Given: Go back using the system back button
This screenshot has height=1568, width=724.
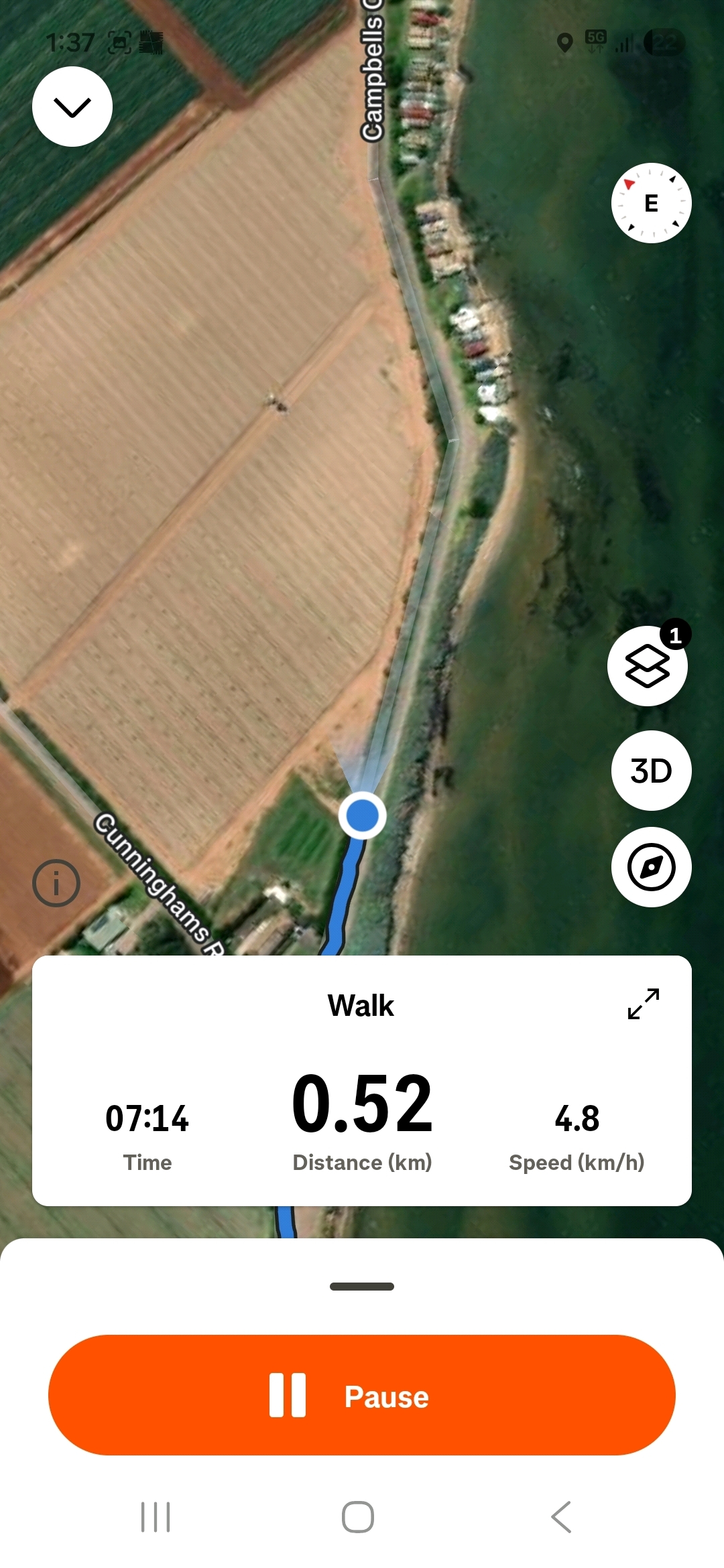Looking at the screenshot, I should 562,1517.
